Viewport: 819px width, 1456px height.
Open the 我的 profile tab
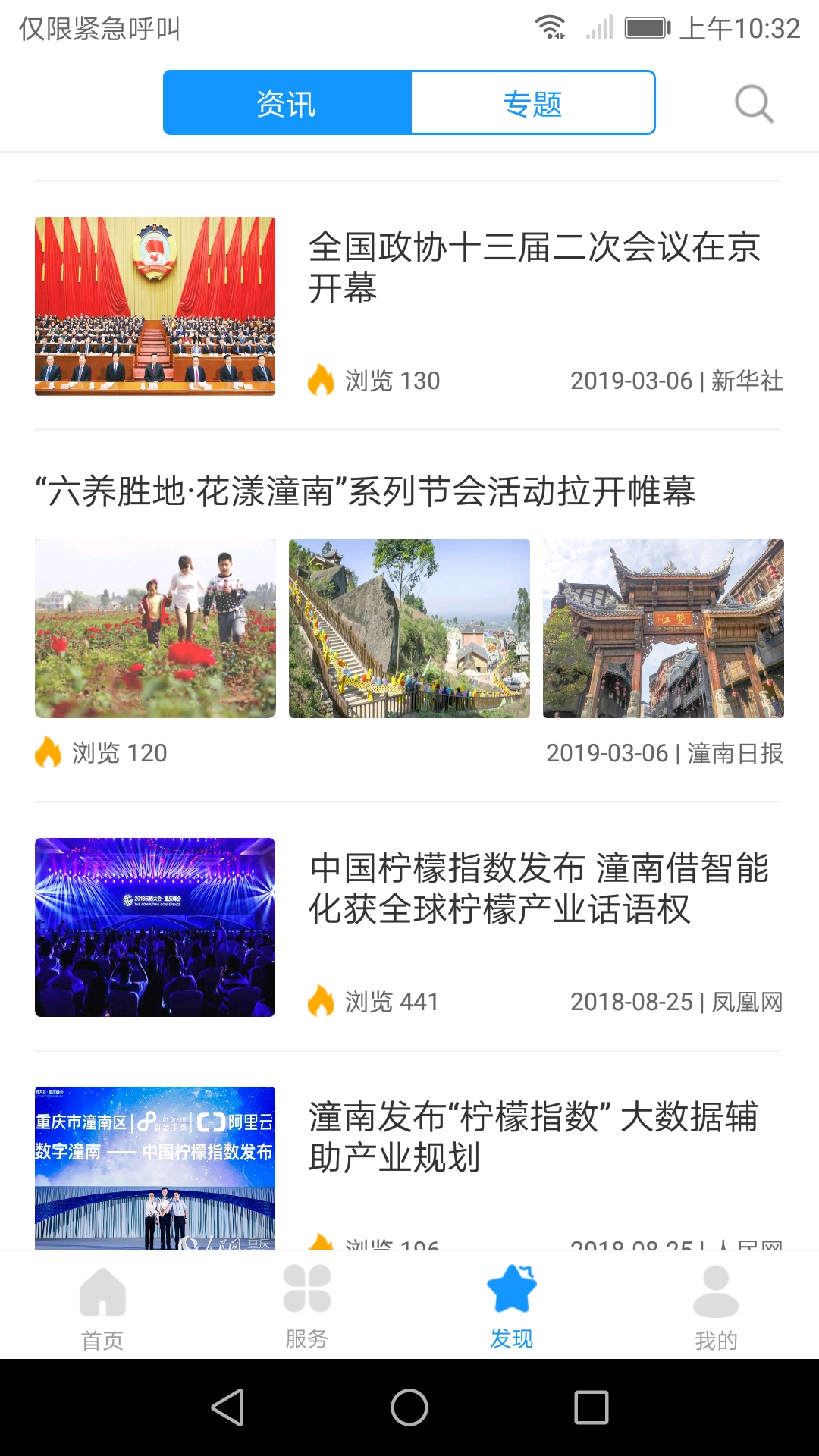click(716, 1307)
